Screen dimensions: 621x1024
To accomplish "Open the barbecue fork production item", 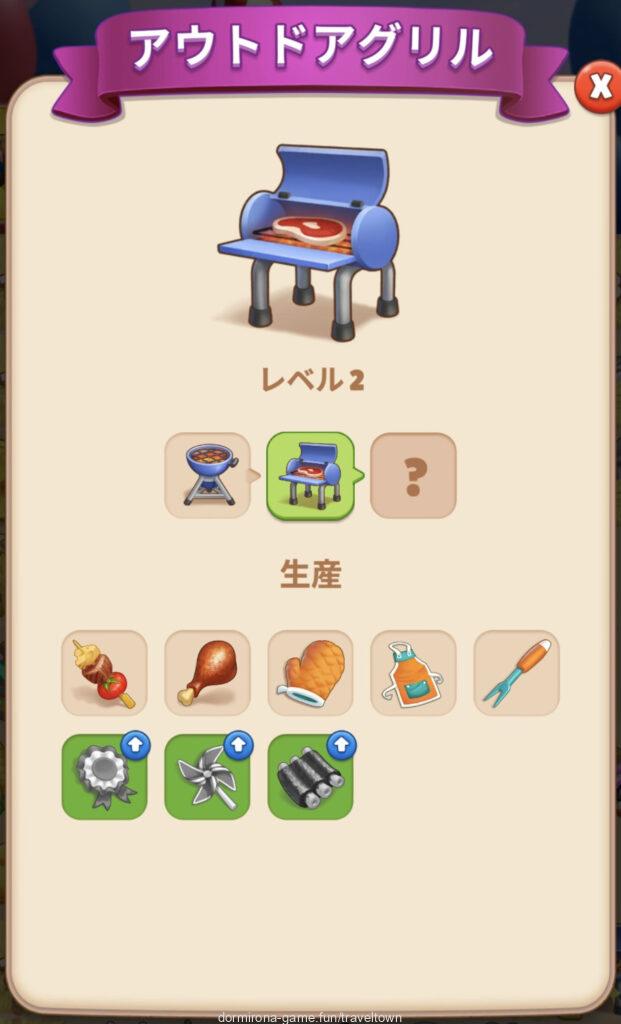I will point(516,672).
